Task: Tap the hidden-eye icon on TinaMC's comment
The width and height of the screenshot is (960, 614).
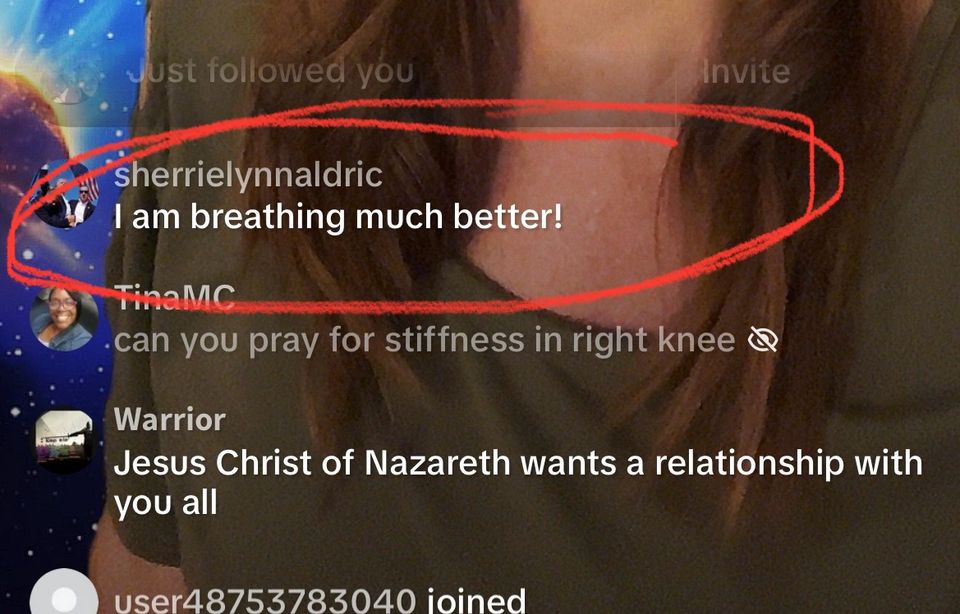Action: click(764, 341)
